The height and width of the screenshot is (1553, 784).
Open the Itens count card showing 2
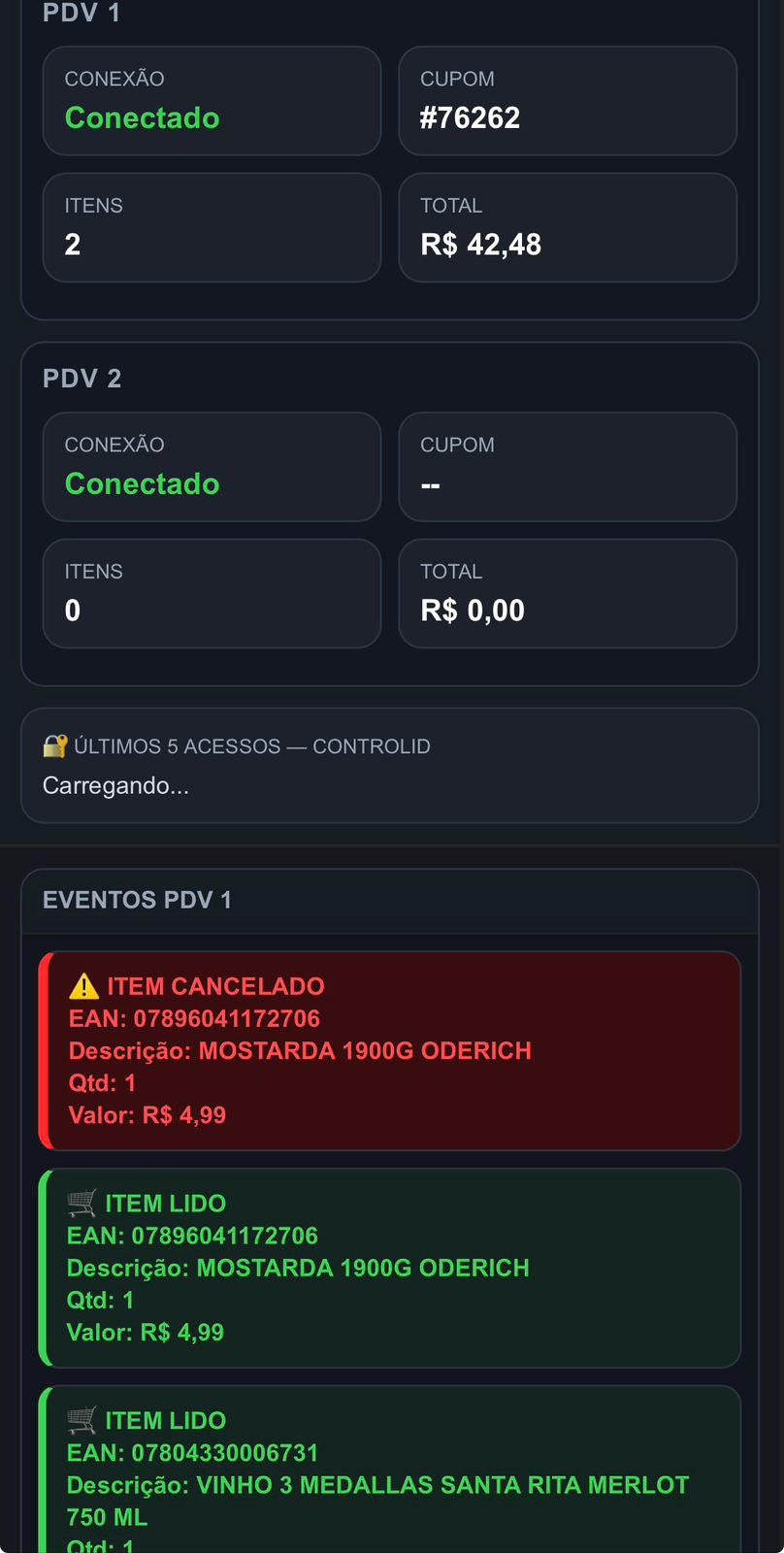tap(212, 227)
